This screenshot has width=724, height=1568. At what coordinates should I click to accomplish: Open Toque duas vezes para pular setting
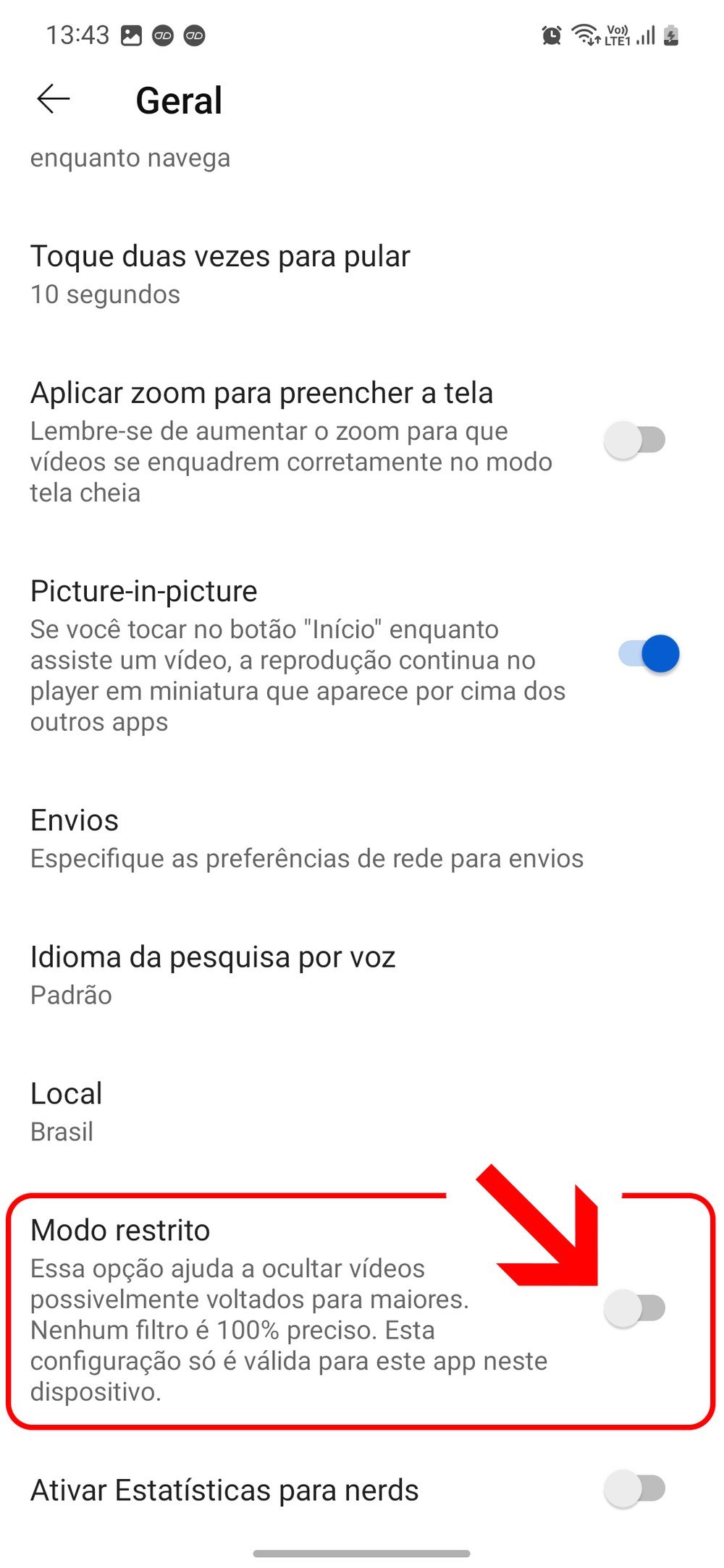tap(220, 274)
